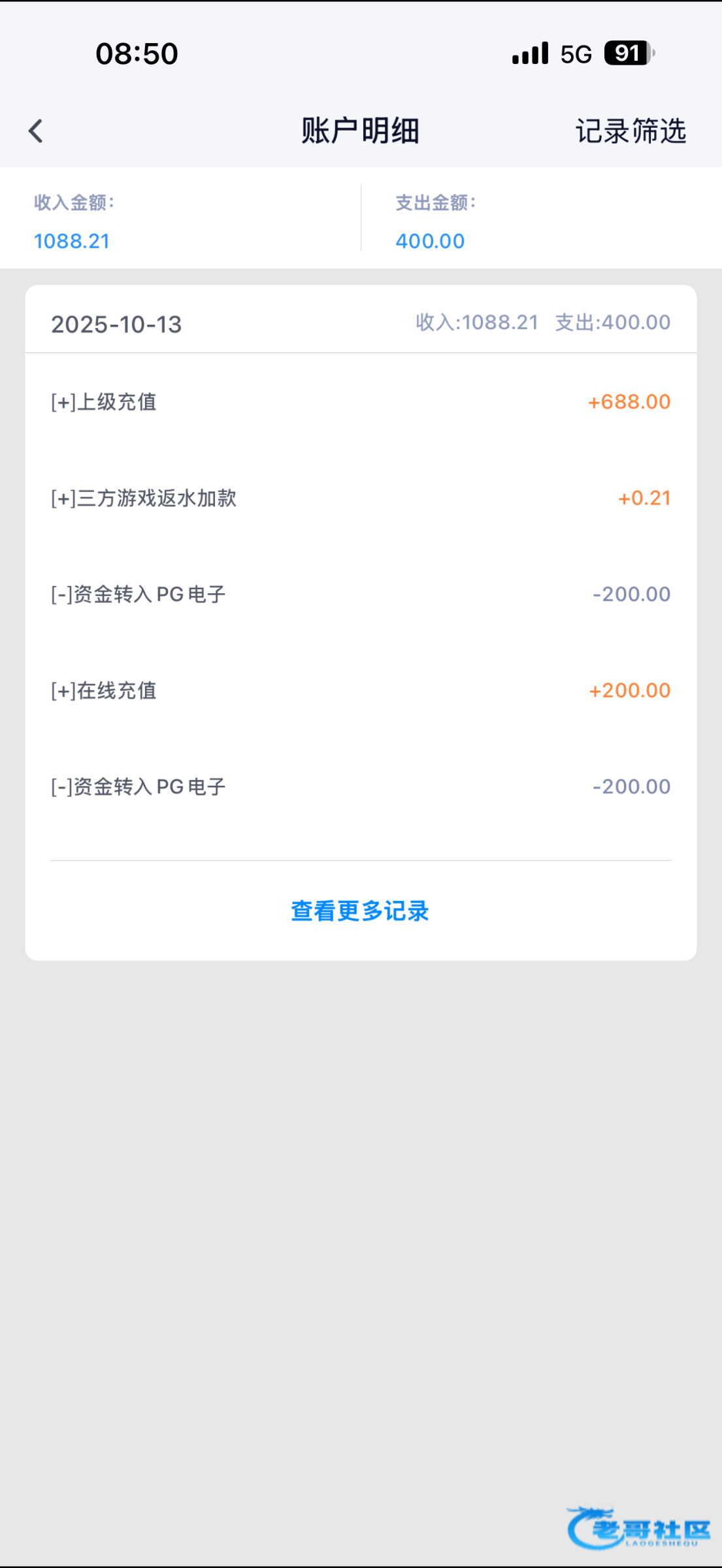Tap 查看更多记录 to load more records
This screenshot has width=722, height=1568.
[360, 911]
